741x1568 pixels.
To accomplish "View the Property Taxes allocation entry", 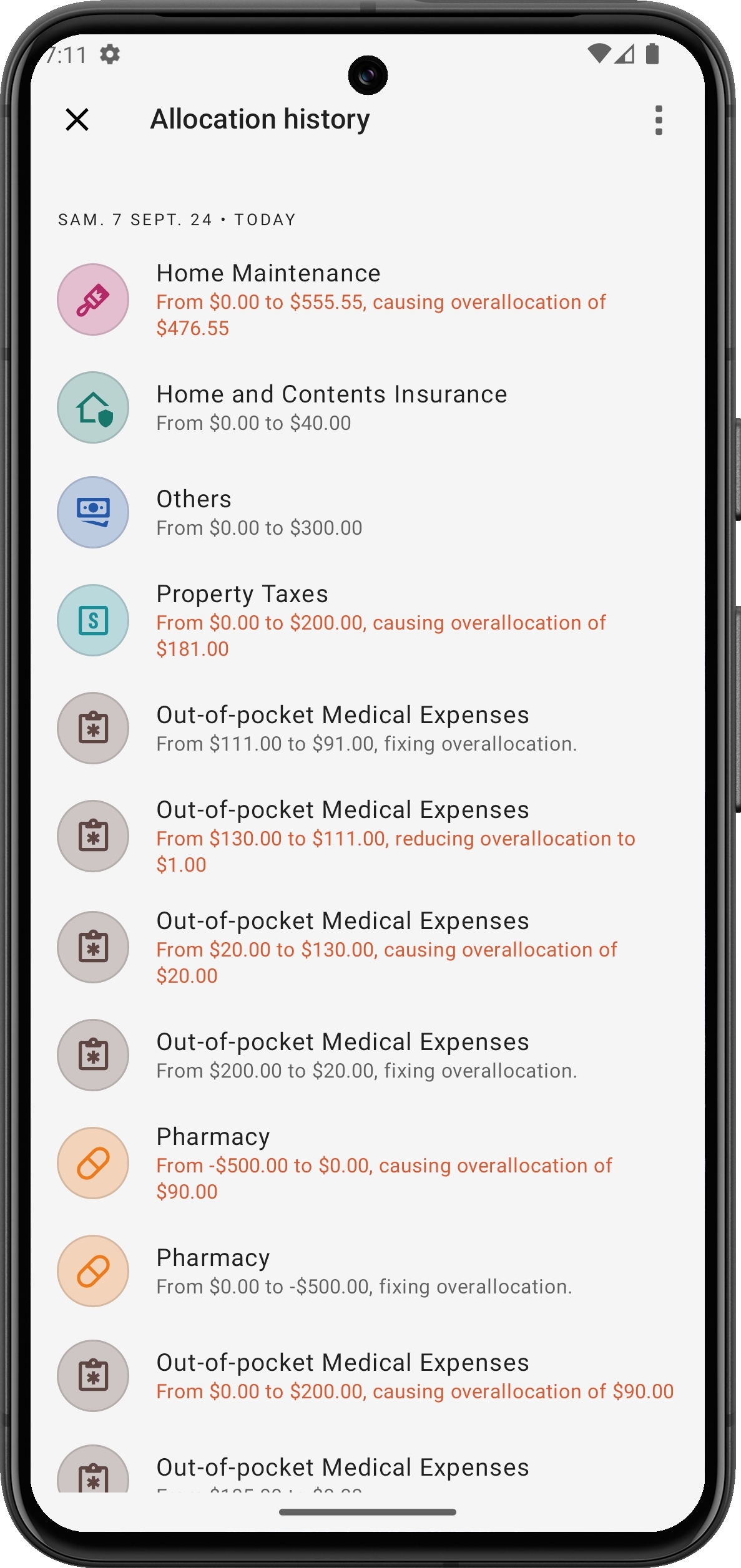I will click(368, 620).
